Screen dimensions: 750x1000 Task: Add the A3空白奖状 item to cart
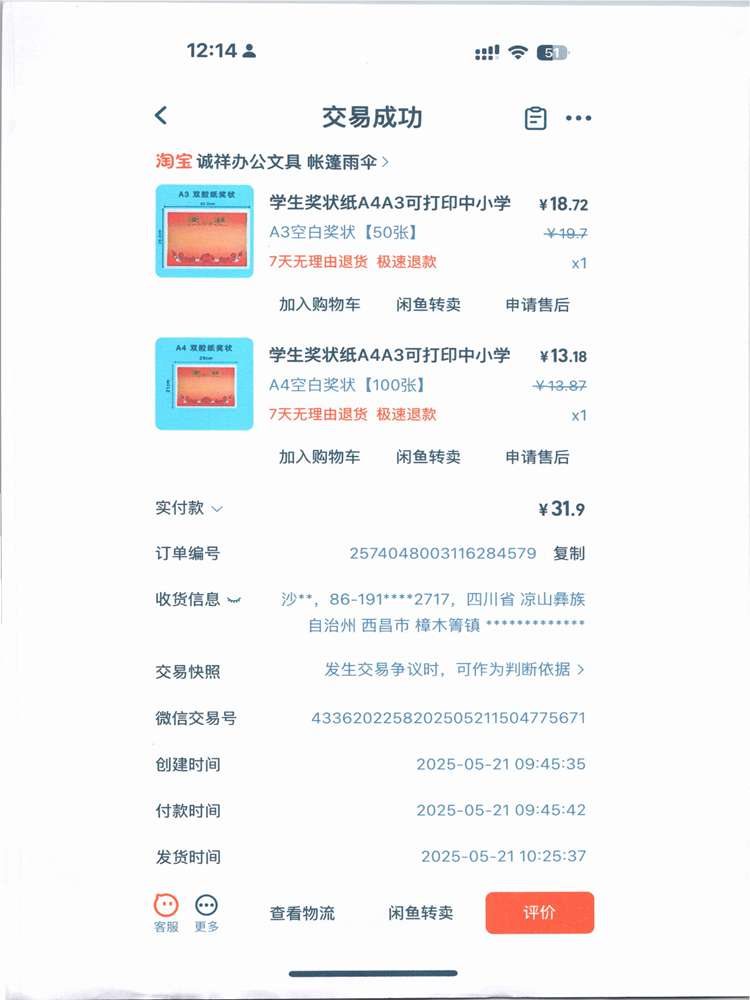point(319,305)
